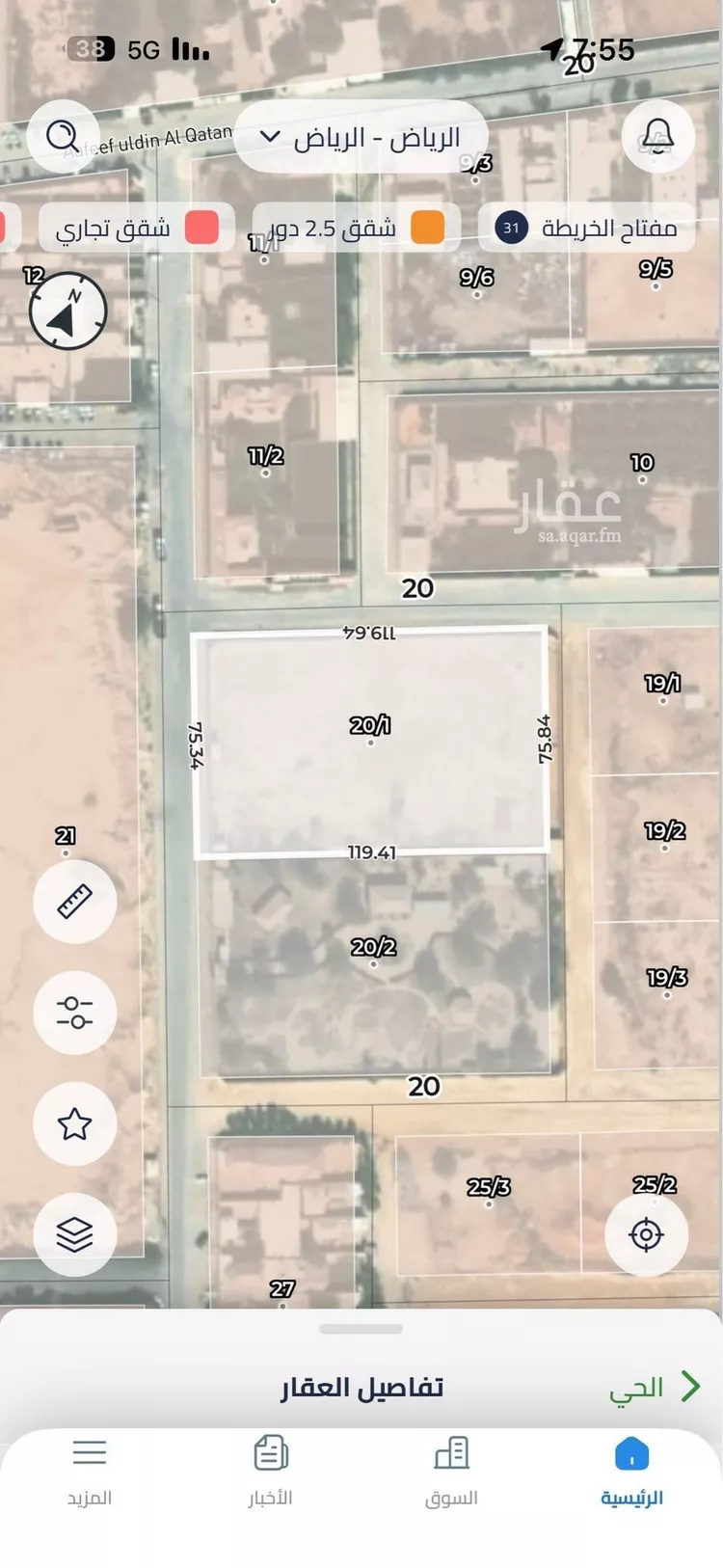The width and height of the screenshot is (723, 1568).
Task: Center the map on my location
Action: click(x=646, y=1234)
